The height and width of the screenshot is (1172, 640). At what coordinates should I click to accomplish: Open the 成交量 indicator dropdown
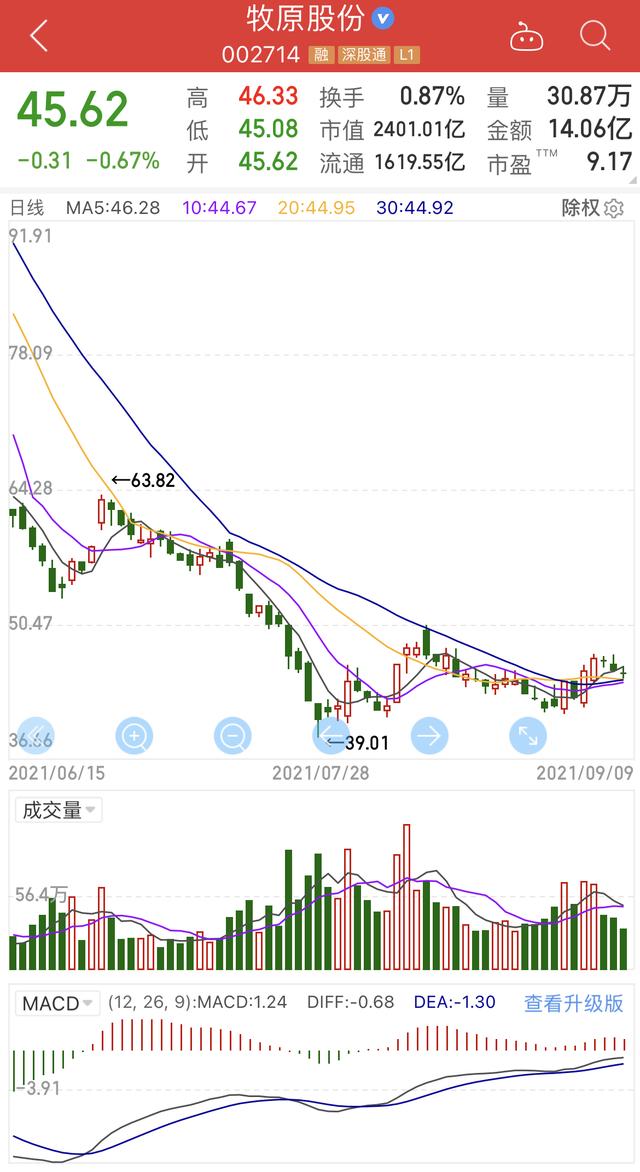[59, 810]
